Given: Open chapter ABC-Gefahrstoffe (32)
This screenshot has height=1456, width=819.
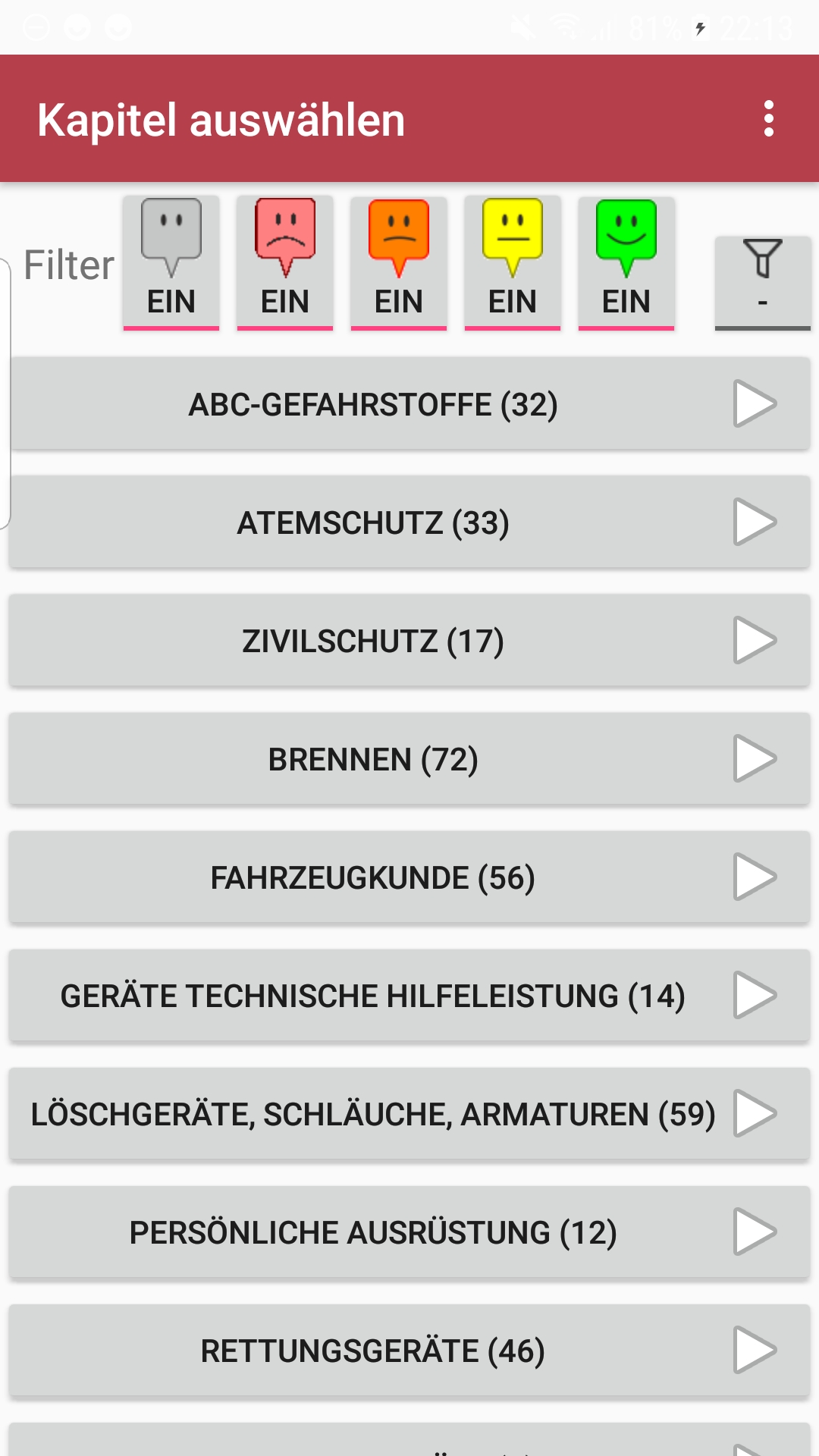Looking at the screenshot, I should tap(409, 403).
